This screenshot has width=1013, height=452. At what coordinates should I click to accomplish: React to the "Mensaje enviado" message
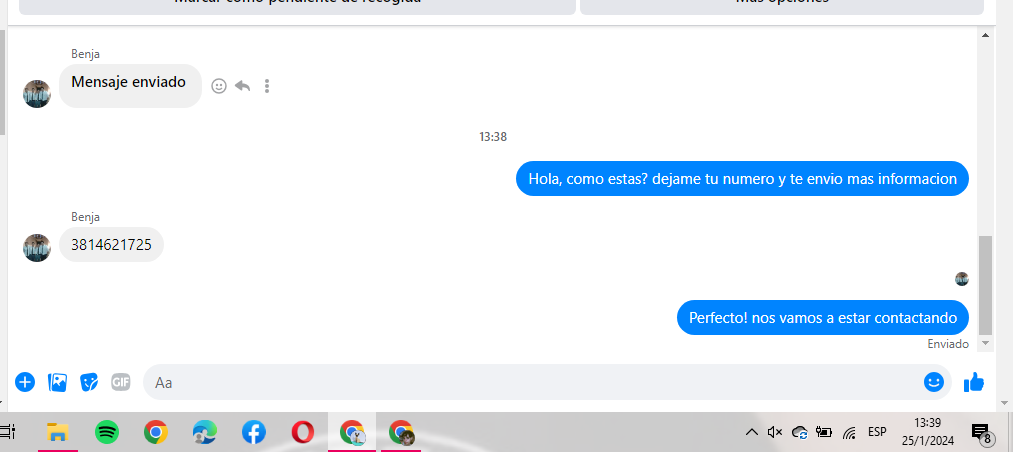[x=219, y=86]
